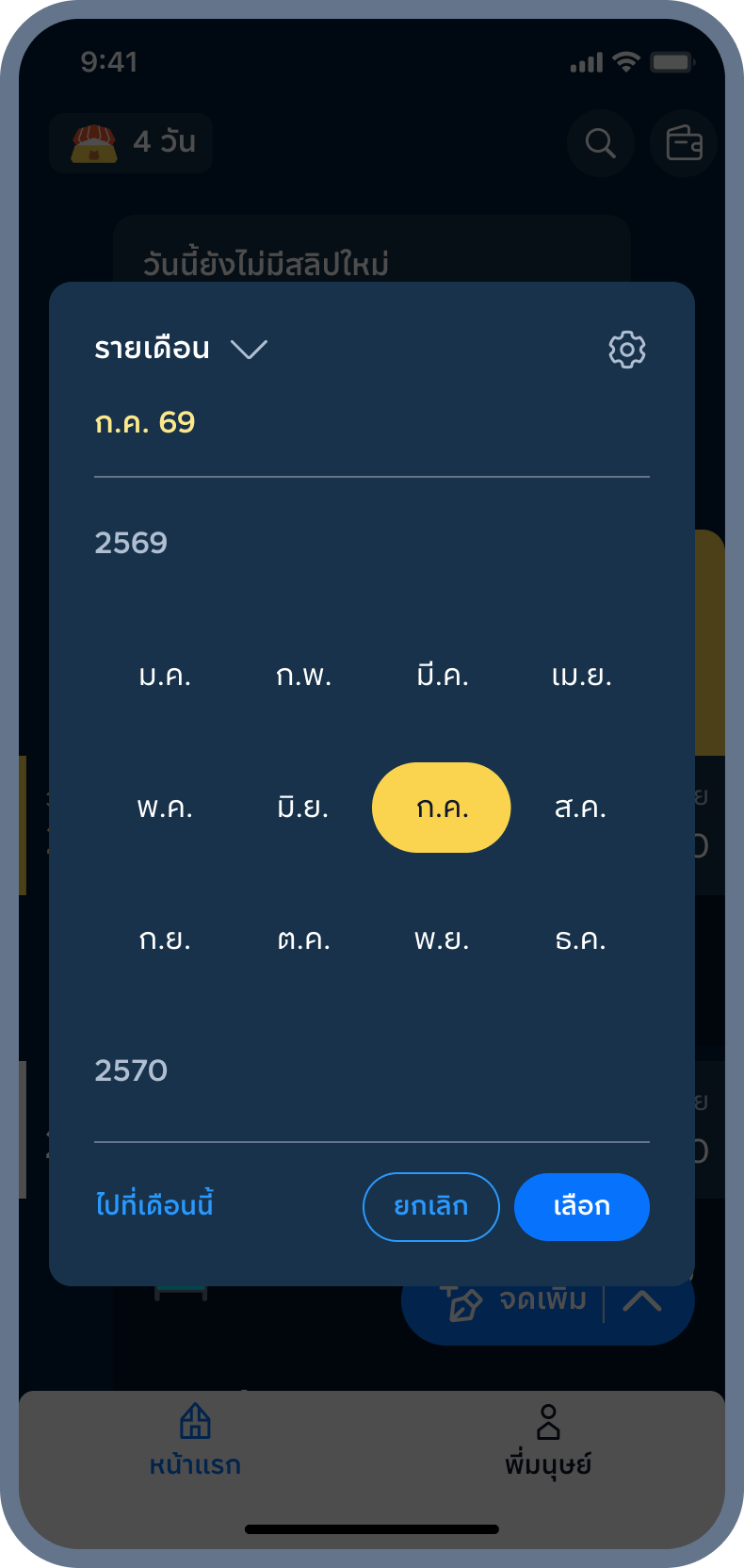Select the month ต.ค.
This screenshot has width=744, height=1568.
(x=303, y=939)
